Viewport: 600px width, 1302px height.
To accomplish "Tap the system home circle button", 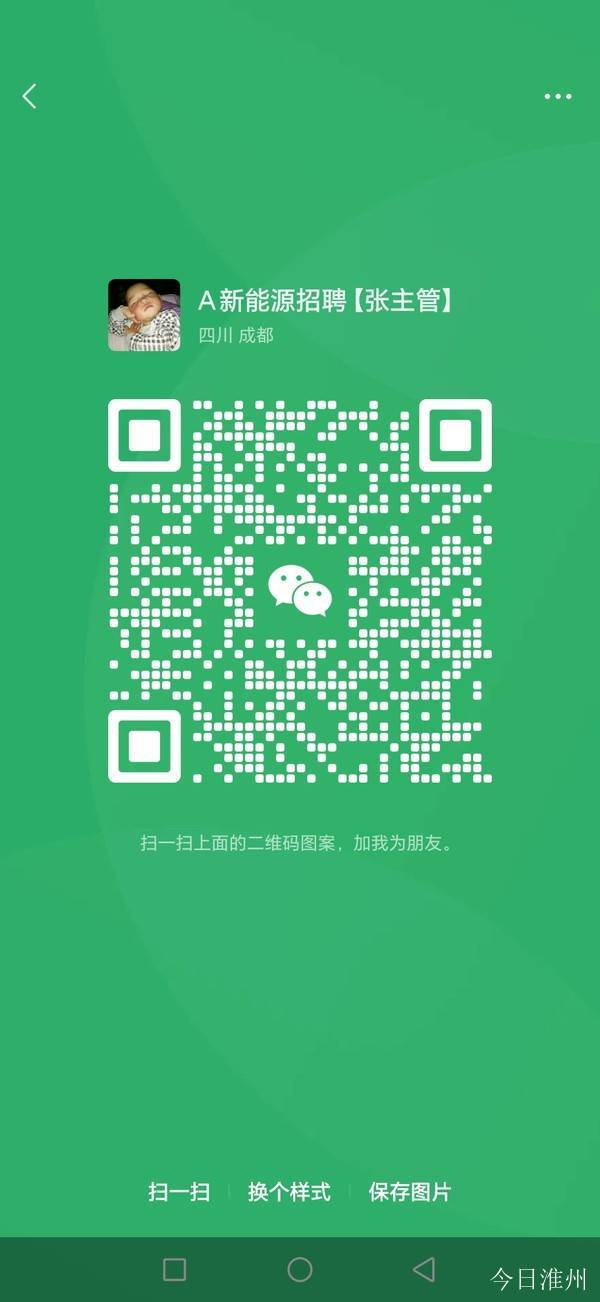I will (x=300, y=1269).
